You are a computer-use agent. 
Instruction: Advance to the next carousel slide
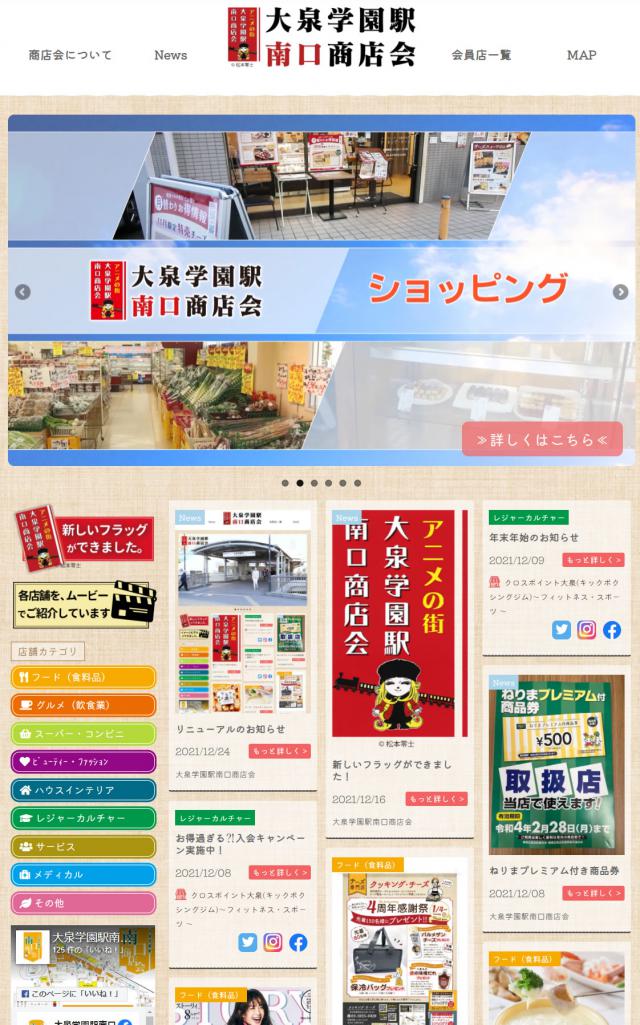pos(620,292)
